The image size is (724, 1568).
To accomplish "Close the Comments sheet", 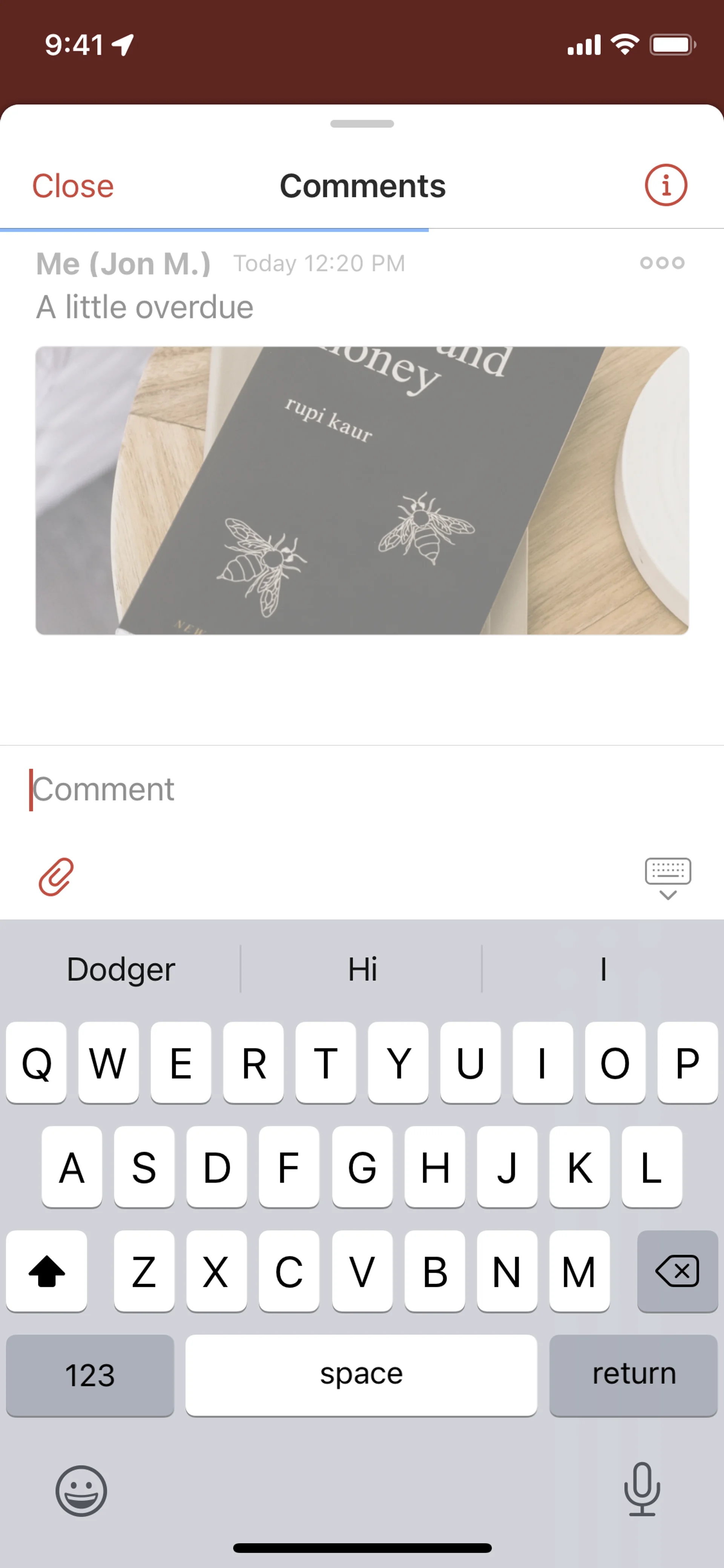I will pos(72,186).
